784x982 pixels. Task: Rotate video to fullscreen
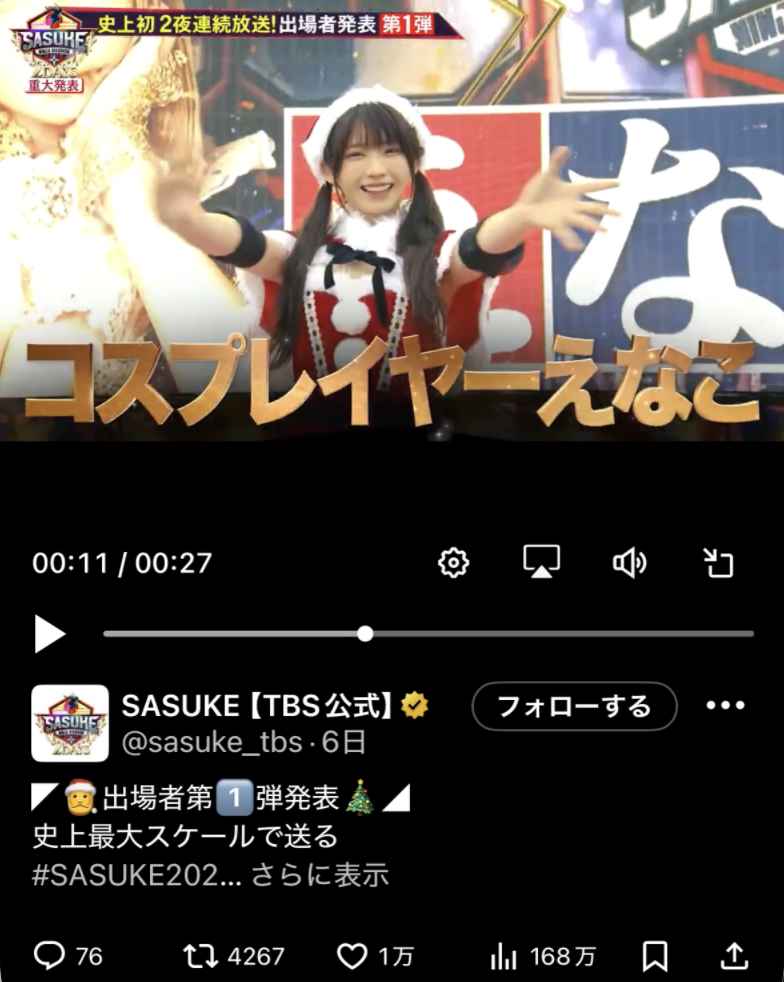tap(718, 563)
